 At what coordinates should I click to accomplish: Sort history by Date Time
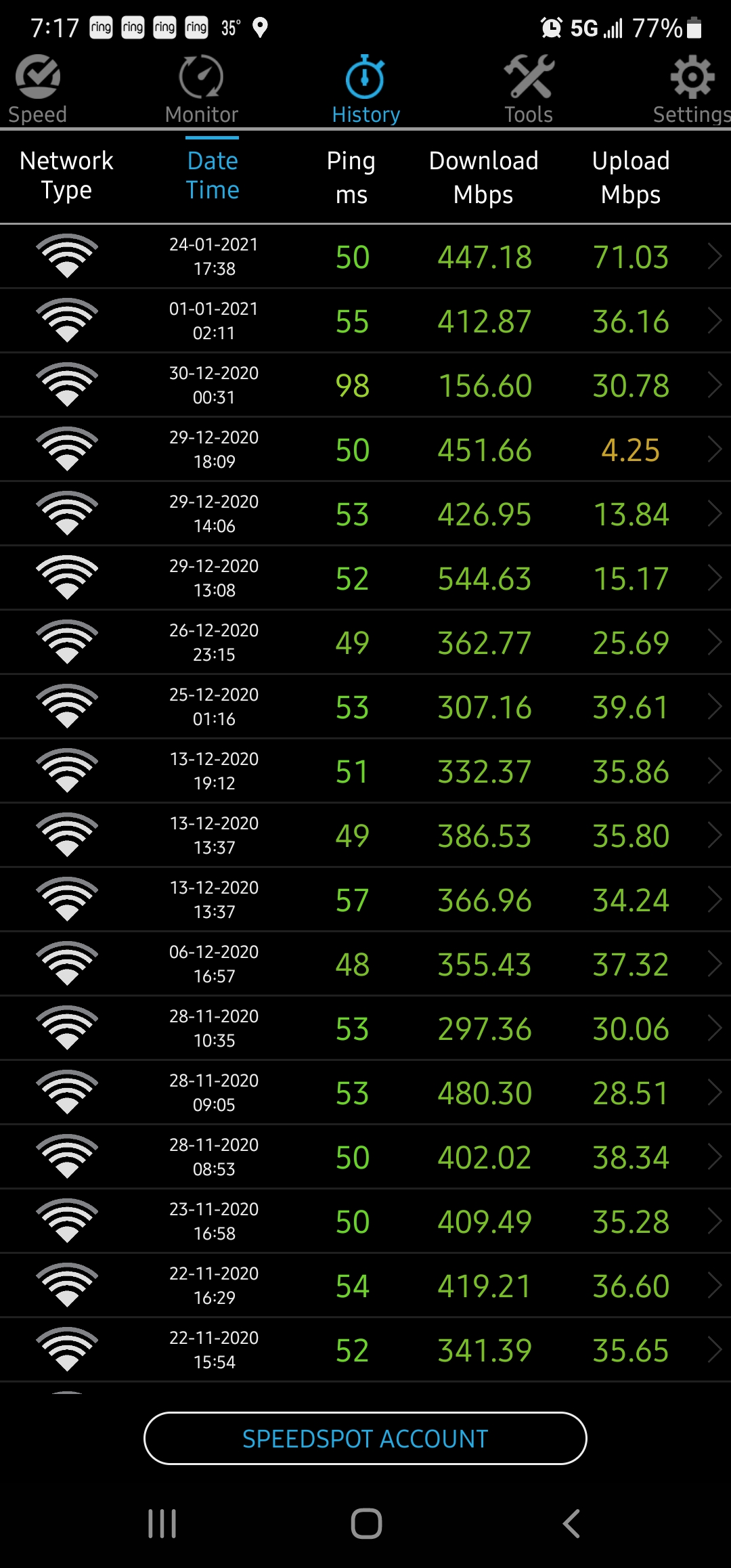click(x=213, y=175)
